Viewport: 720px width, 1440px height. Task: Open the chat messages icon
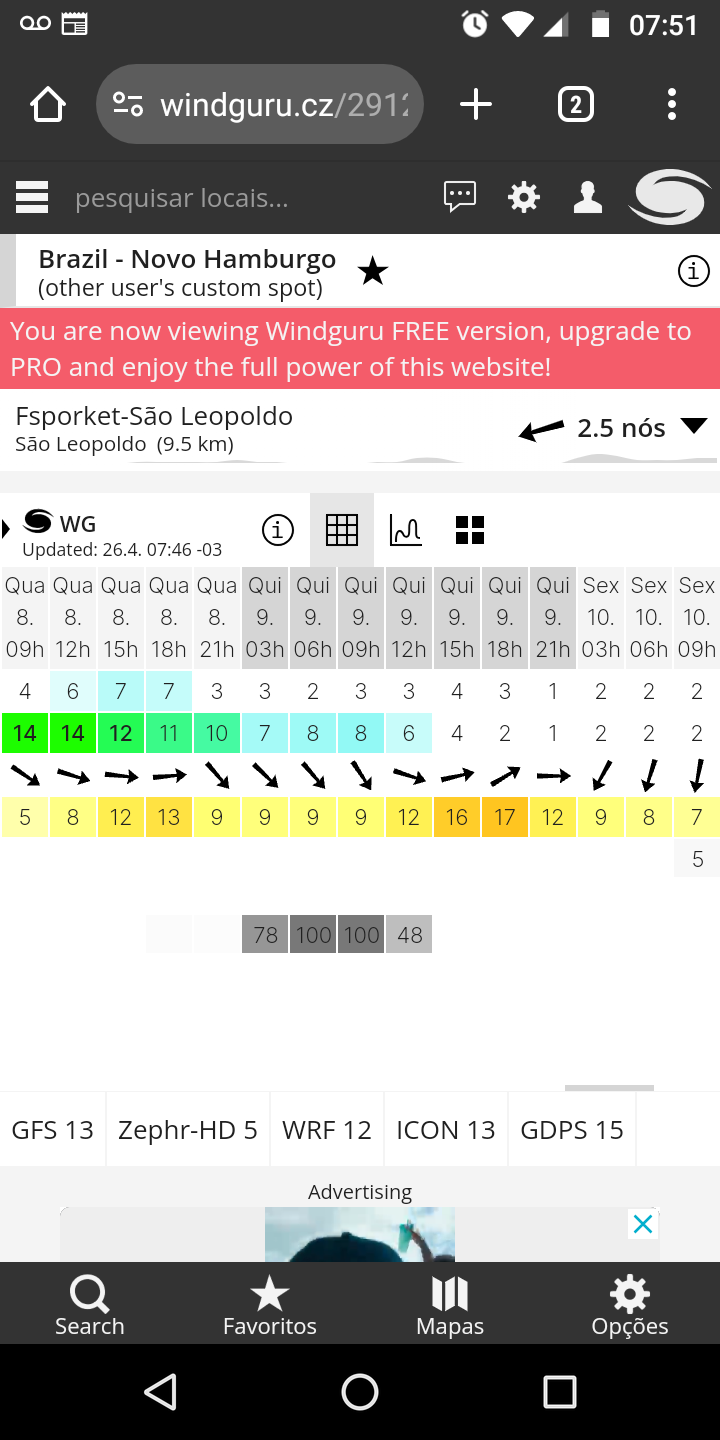[x=460, y=197]
